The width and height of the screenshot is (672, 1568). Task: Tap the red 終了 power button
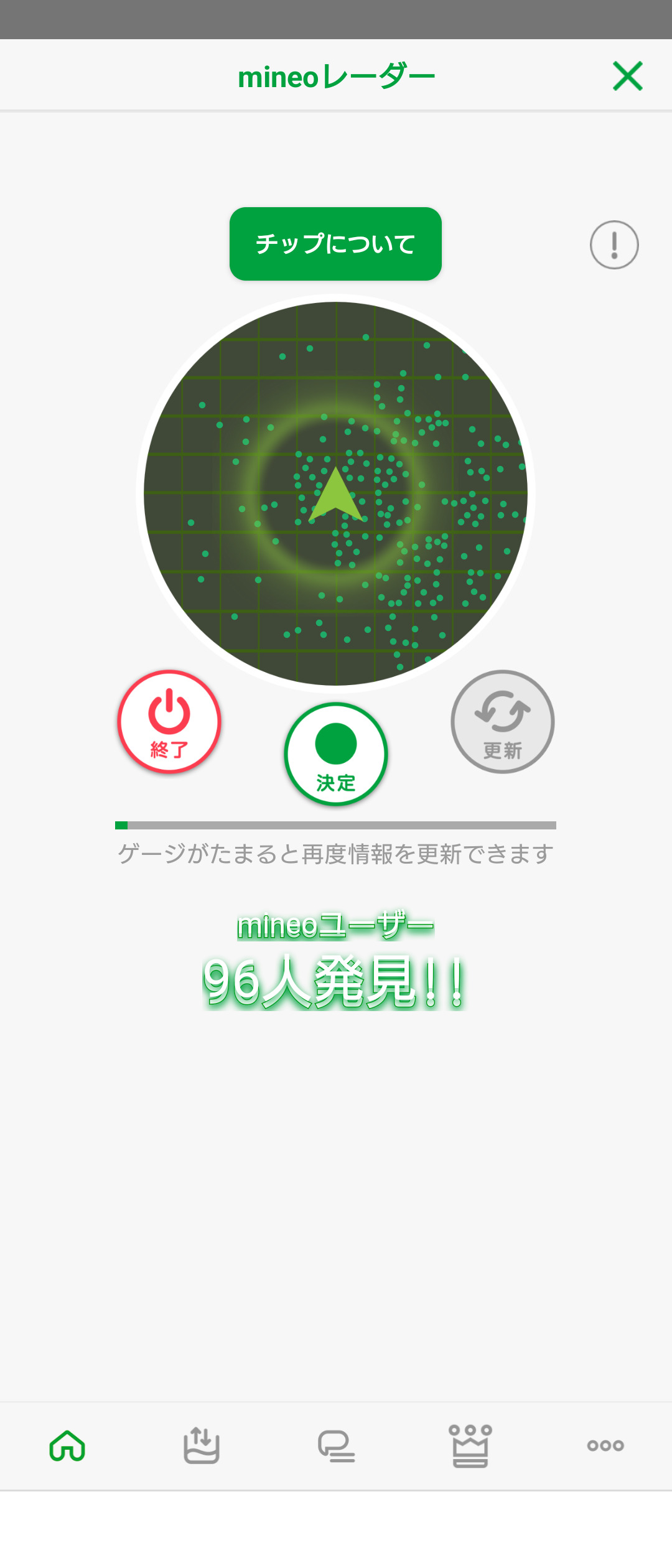(x=169, y=722)
